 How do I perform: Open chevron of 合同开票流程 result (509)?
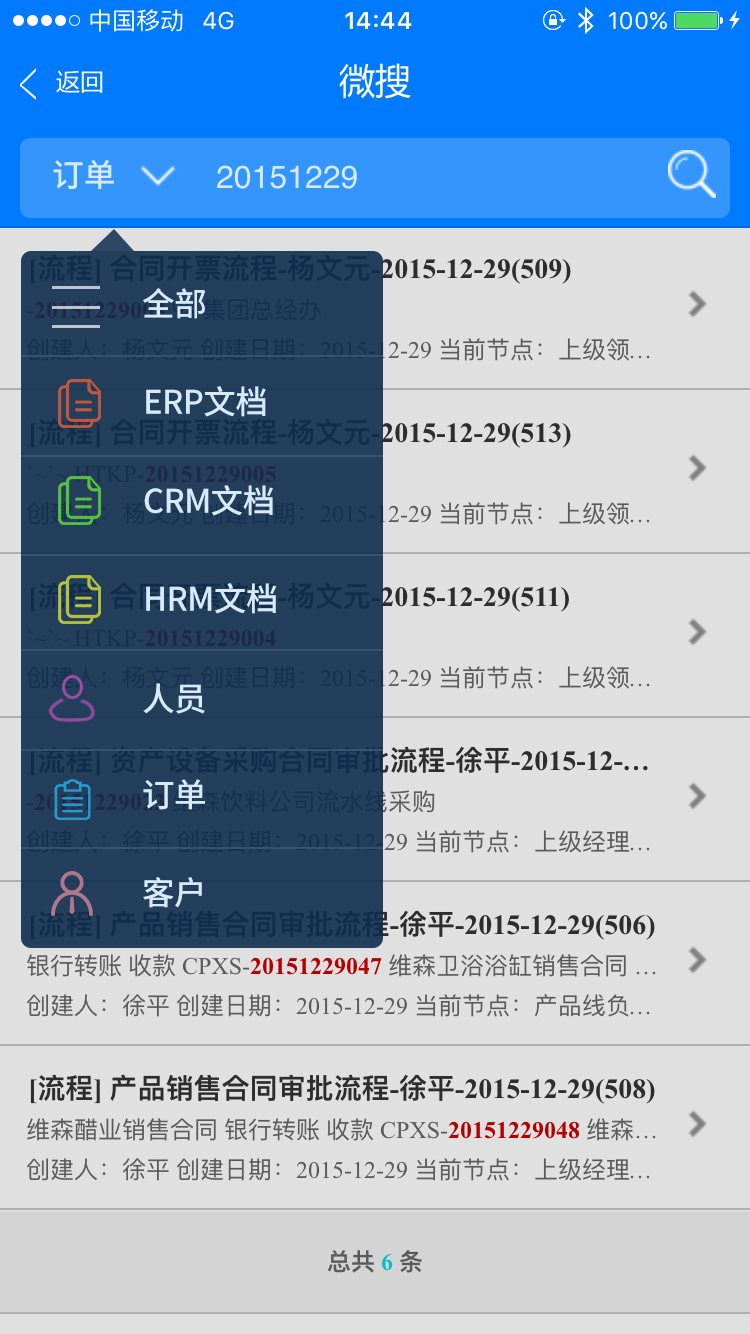(x=697, y=304)
